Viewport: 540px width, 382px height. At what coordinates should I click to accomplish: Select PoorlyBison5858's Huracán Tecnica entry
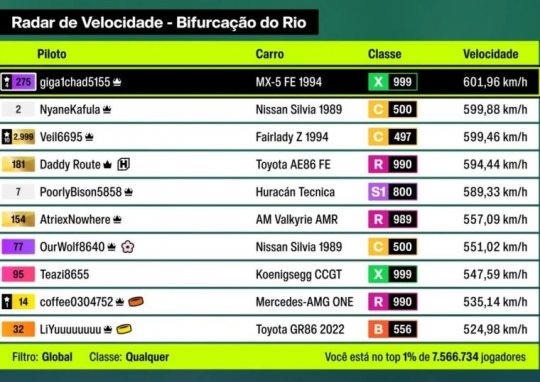point(270,192)
